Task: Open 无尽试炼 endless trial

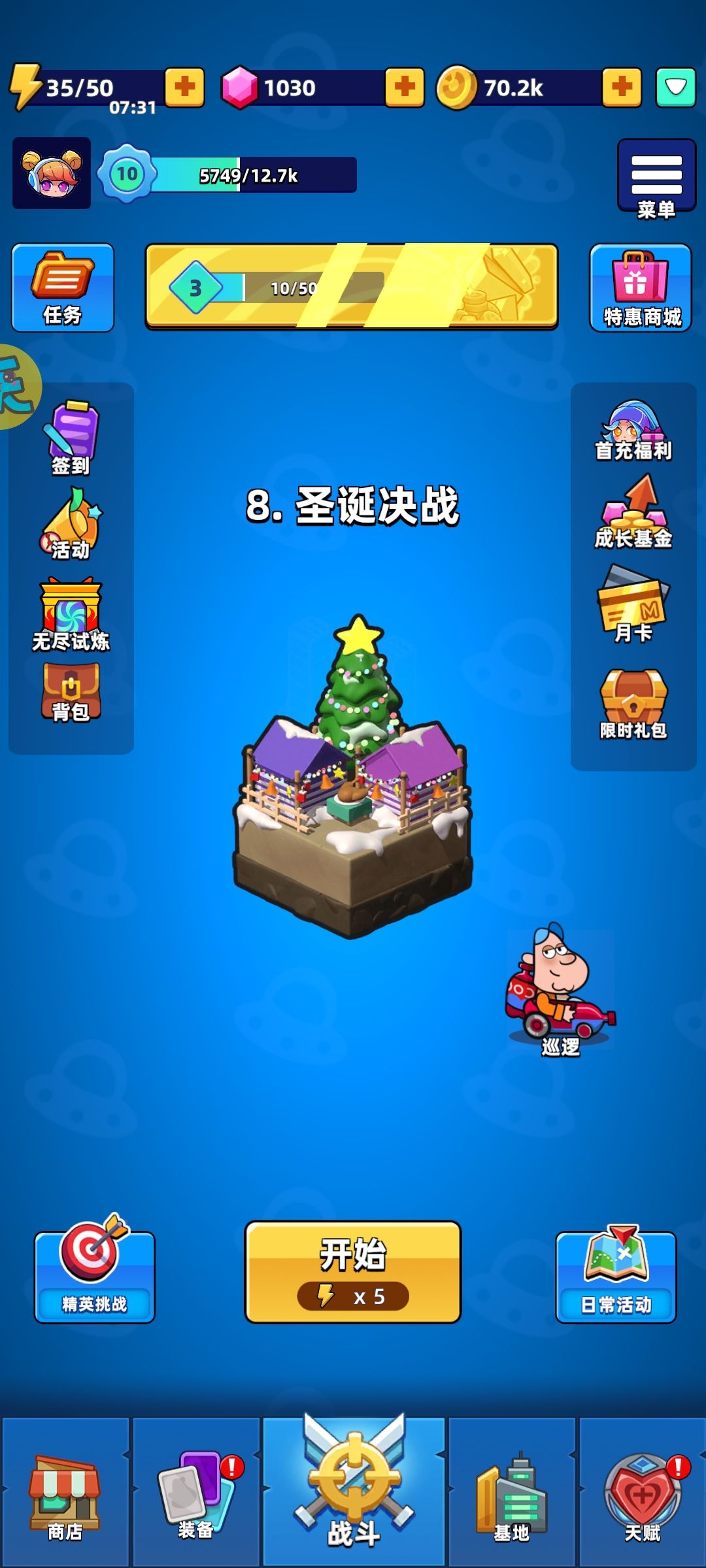Action: tap(71, 615)
